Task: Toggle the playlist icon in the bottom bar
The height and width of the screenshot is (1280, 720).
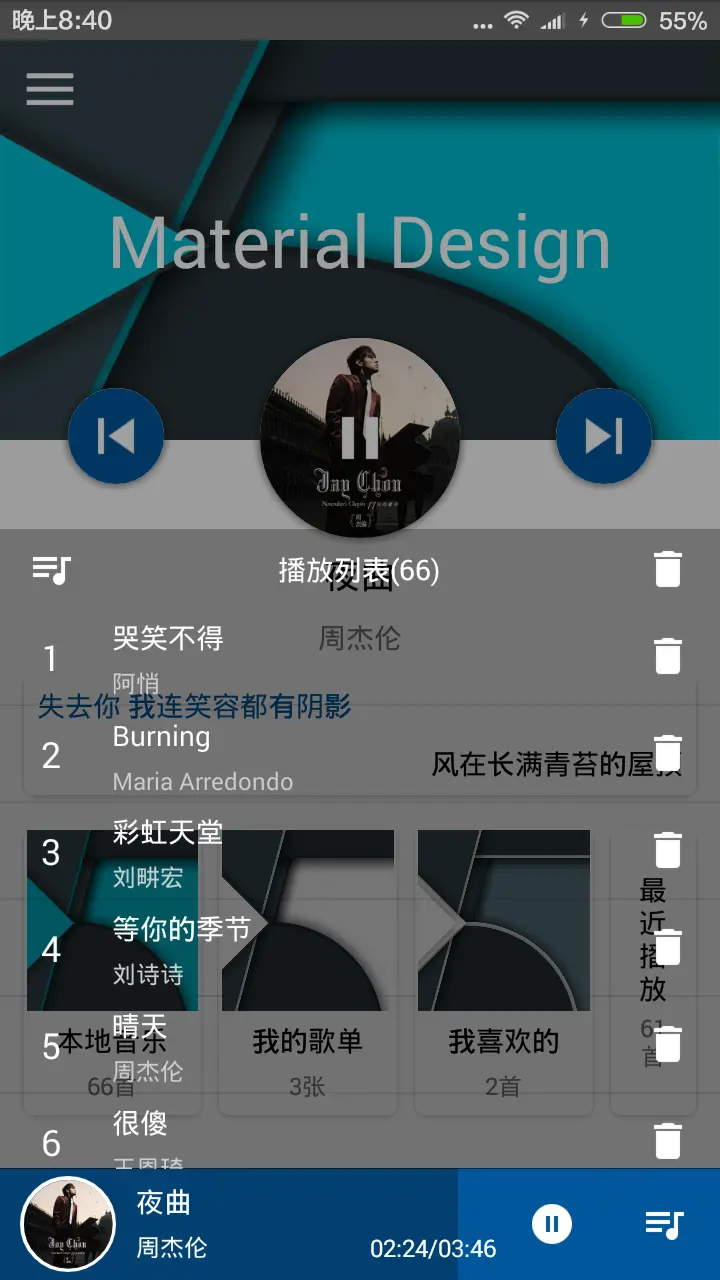Action: click(664, 1224)
